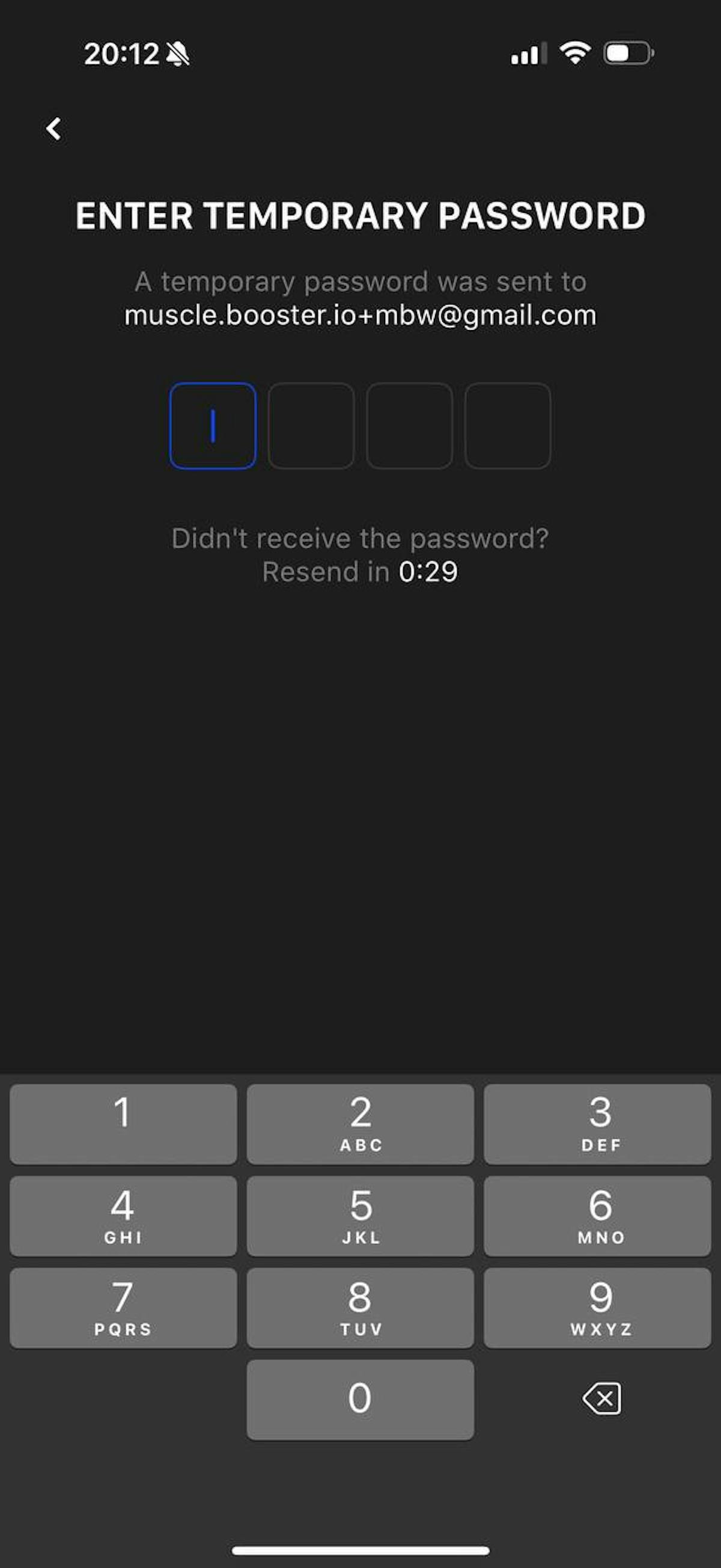The height and width of the screenshot is (1568, 721).
Task: Delete a digit with the backspace key
Action: pos(601,1398)
